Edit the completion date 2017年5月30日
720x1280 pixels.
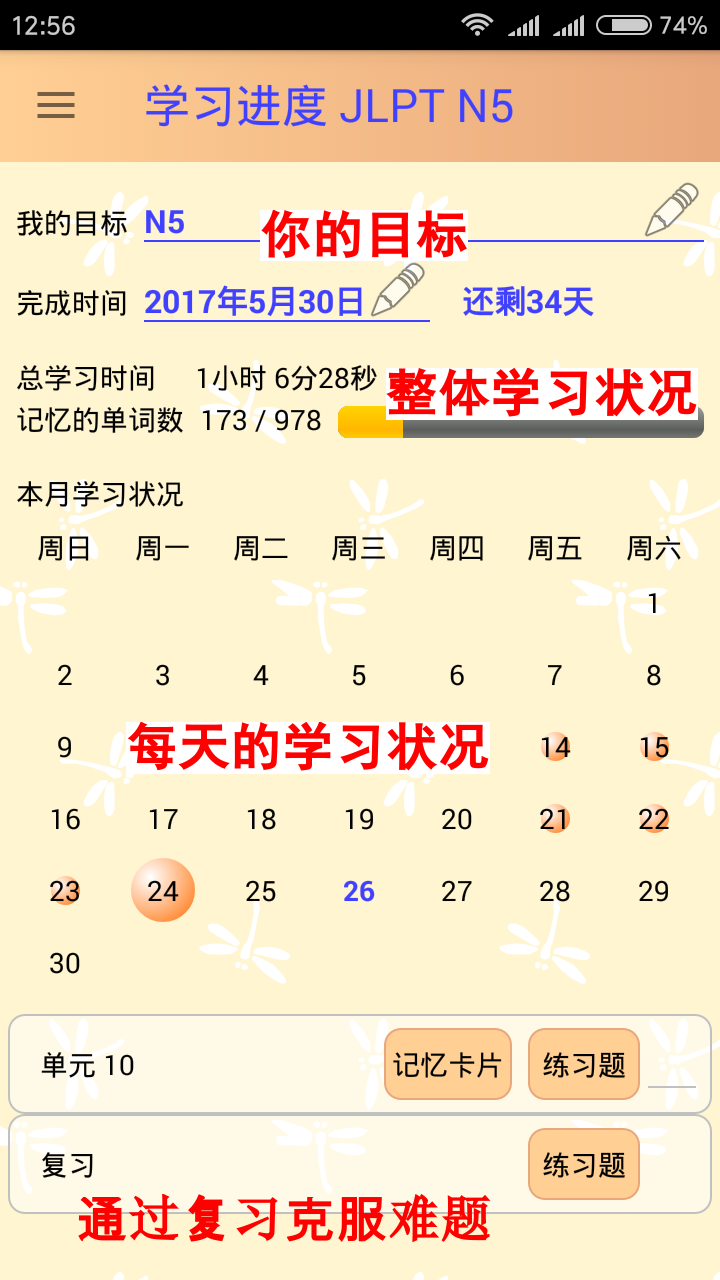(x=398, y=292)
